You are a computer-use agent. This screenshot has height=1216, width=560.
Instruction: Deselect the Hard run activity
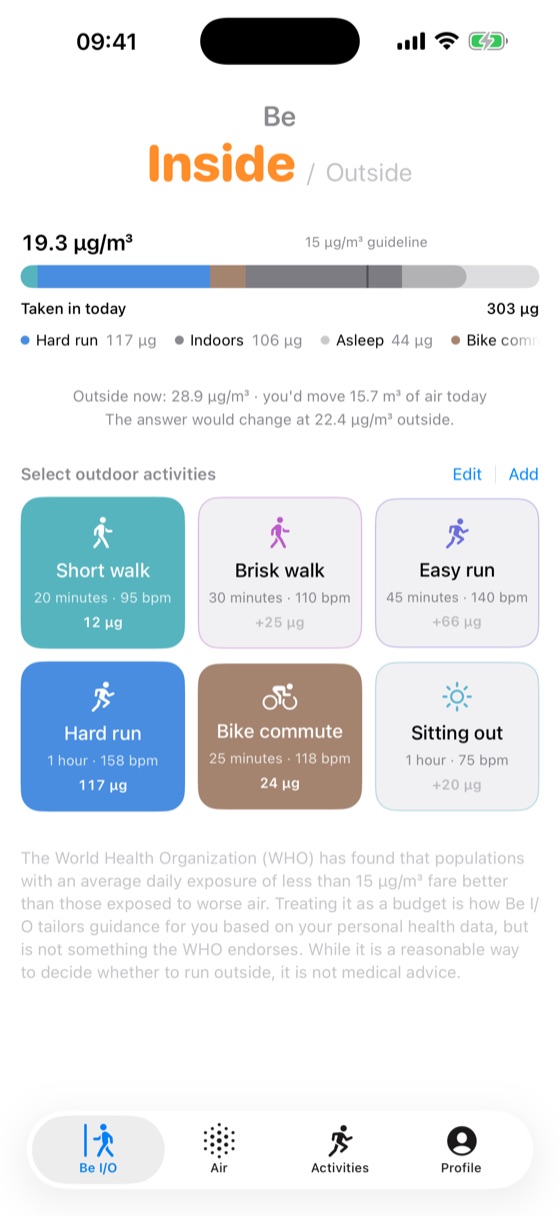(103, 736)
